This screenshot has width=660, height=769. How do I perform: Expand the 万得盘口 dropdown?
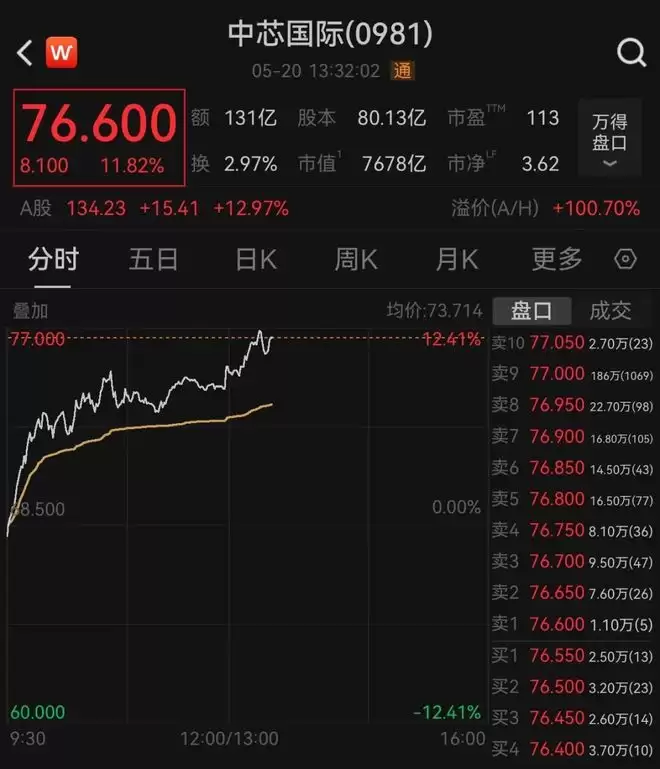[609, 138]
